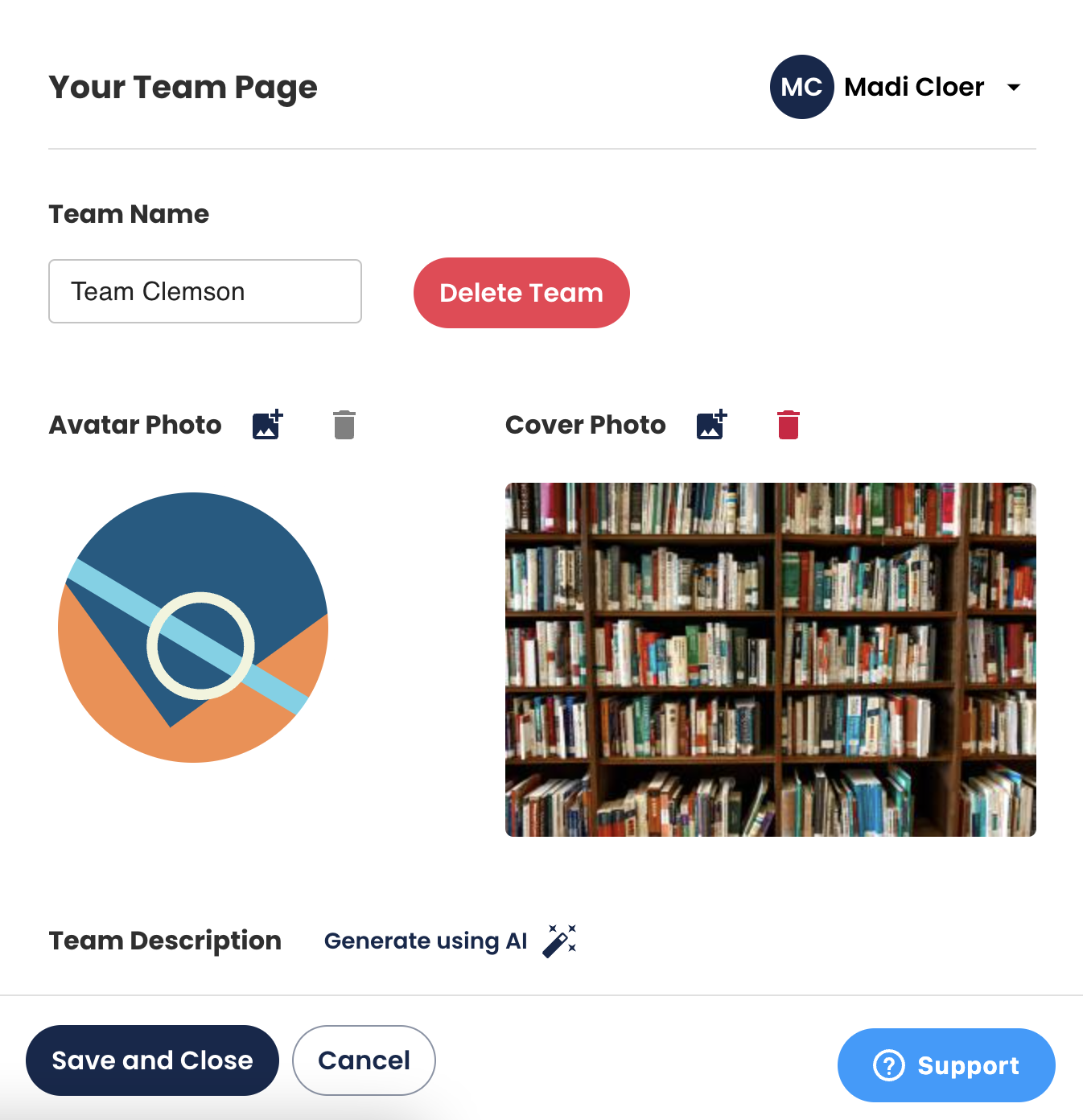Upload a new avatar photo

point(267,424)
